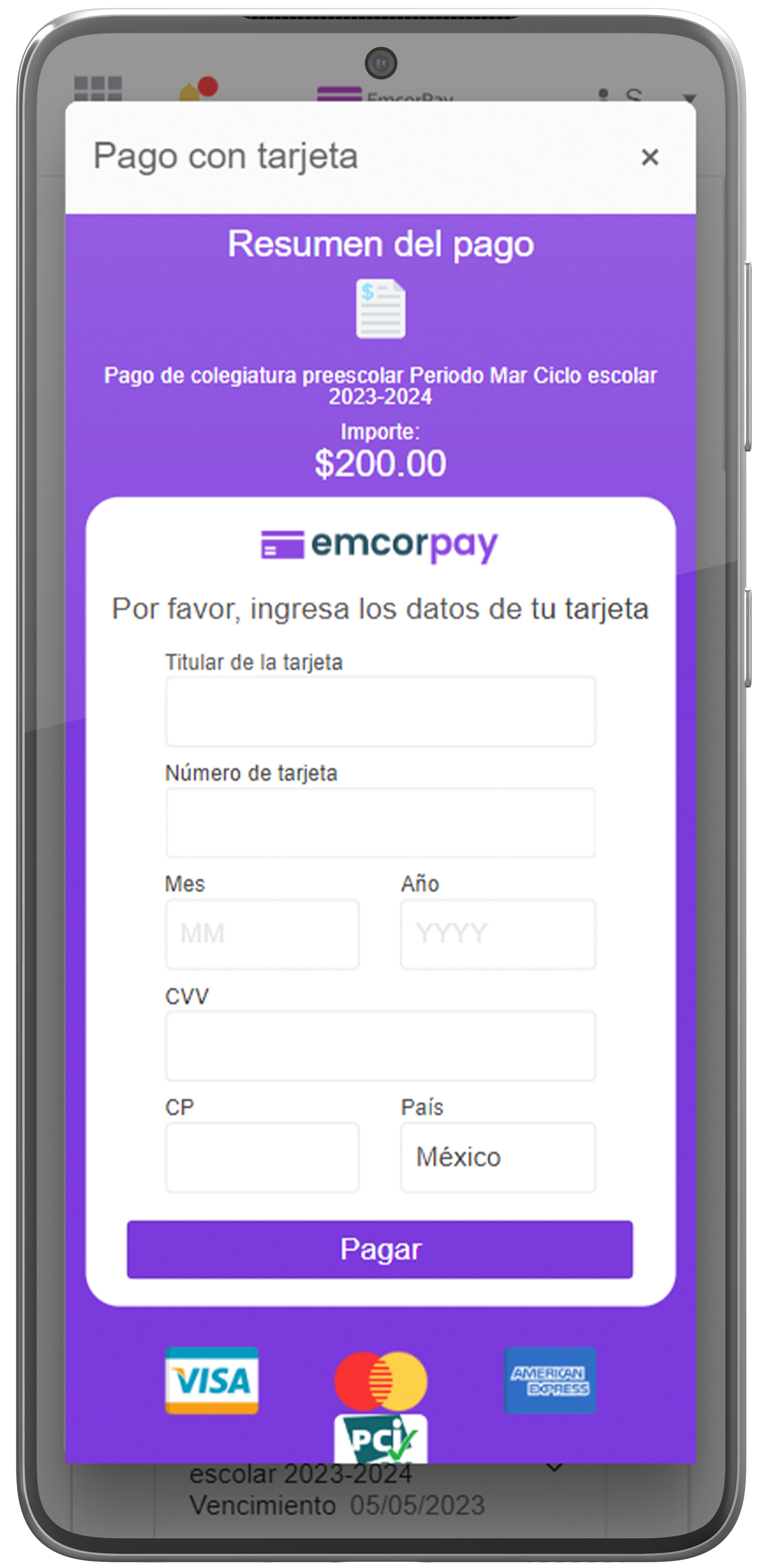The width and height of the screenshot is (767, 1568).
Task: Focus the Número de tarjeta field
Action: 380,823
